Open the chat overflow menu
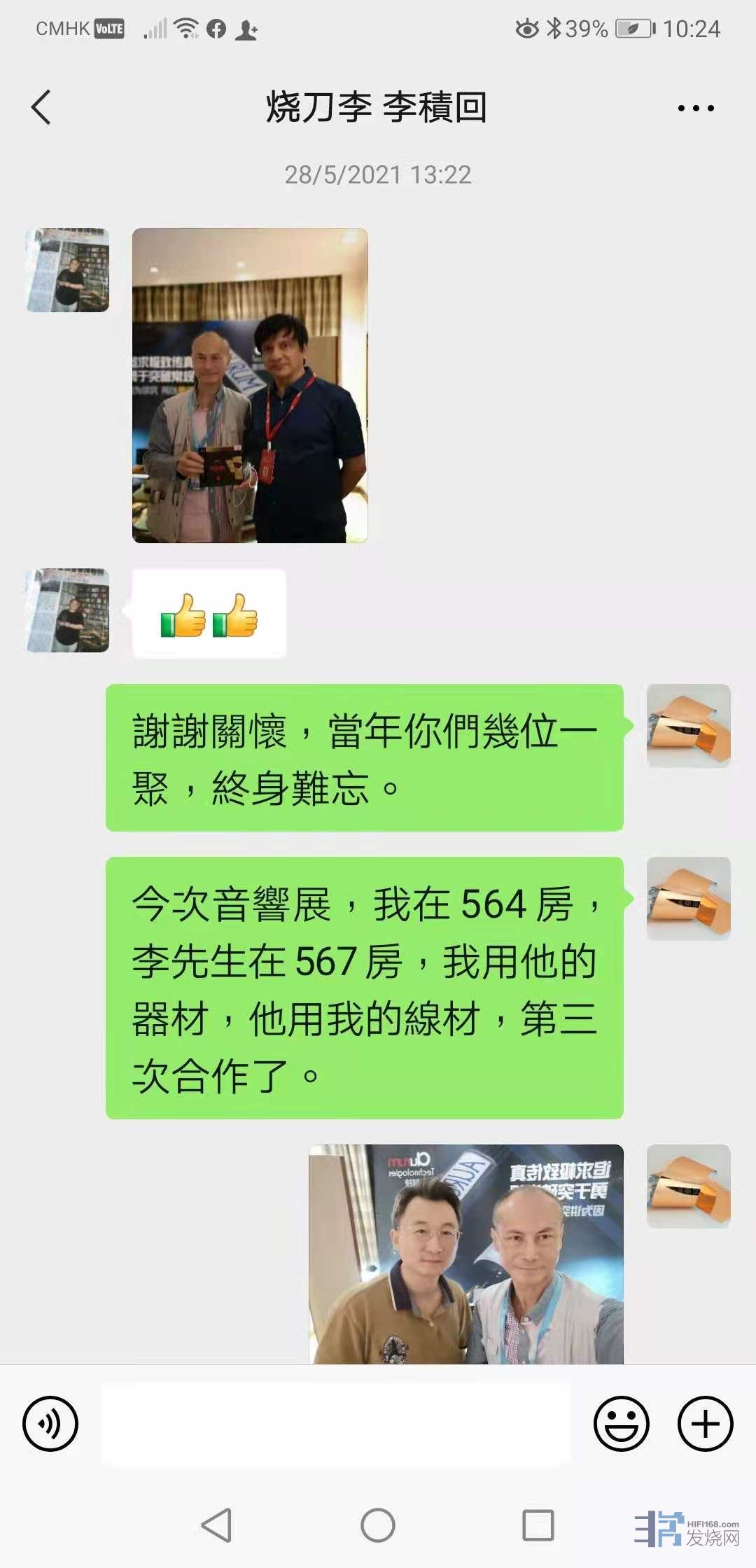The height and width of the screenshot is (1568, 756). point(696,108)
